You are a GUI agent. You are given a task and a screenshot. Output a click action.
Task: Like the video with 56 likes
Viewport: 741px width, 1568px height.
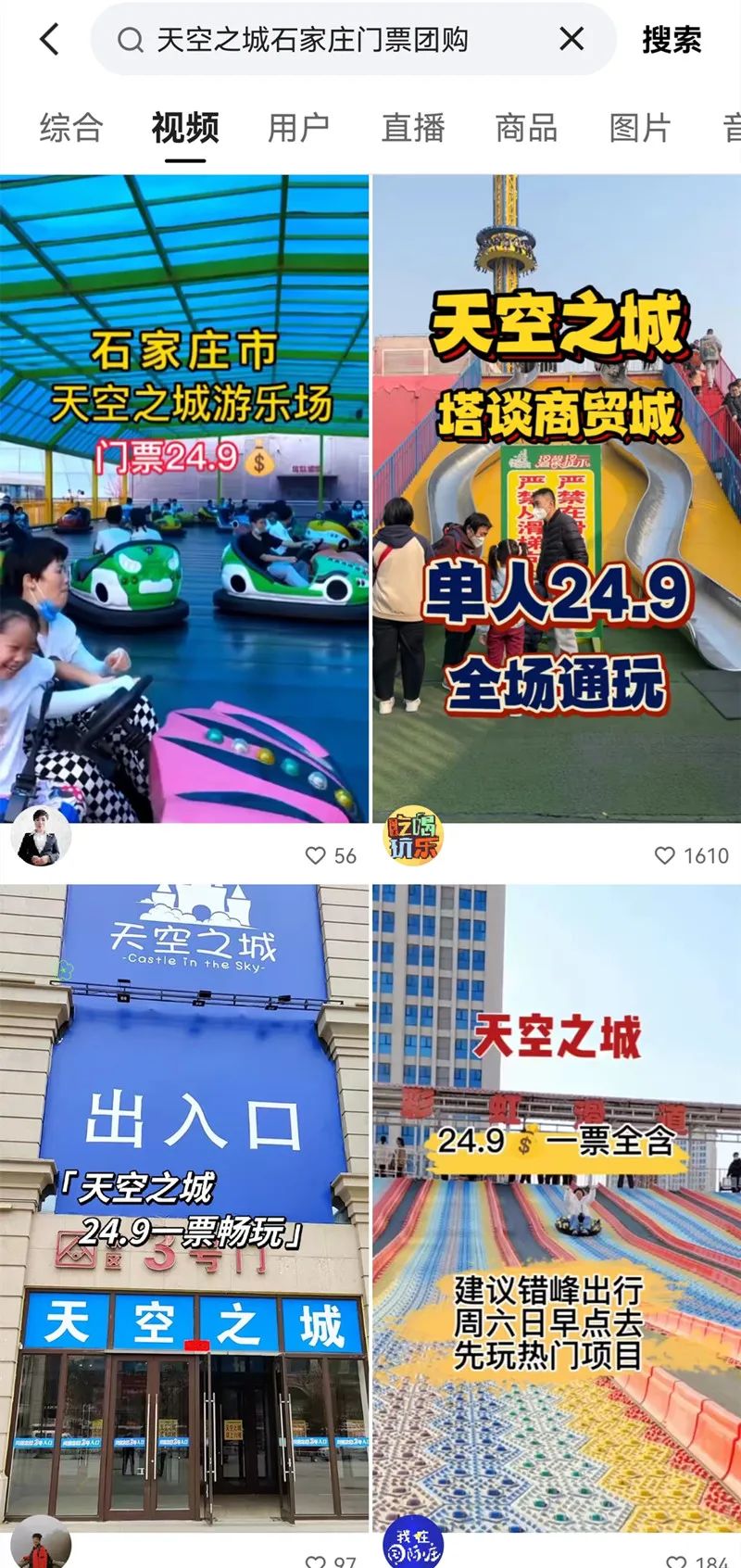317,855
